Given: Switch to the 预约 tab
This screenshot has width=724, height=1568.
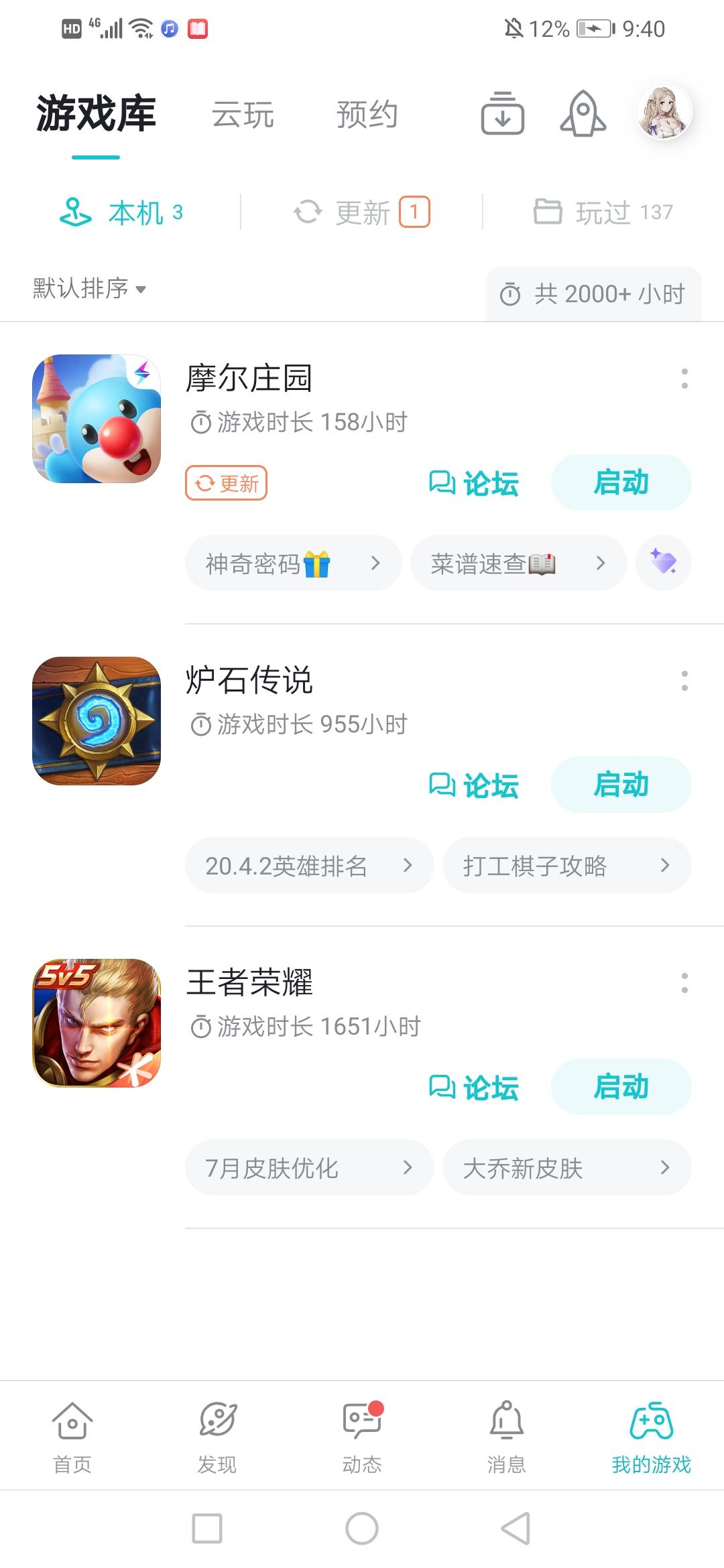Looking at the screenshot, I should pos(367,114).
